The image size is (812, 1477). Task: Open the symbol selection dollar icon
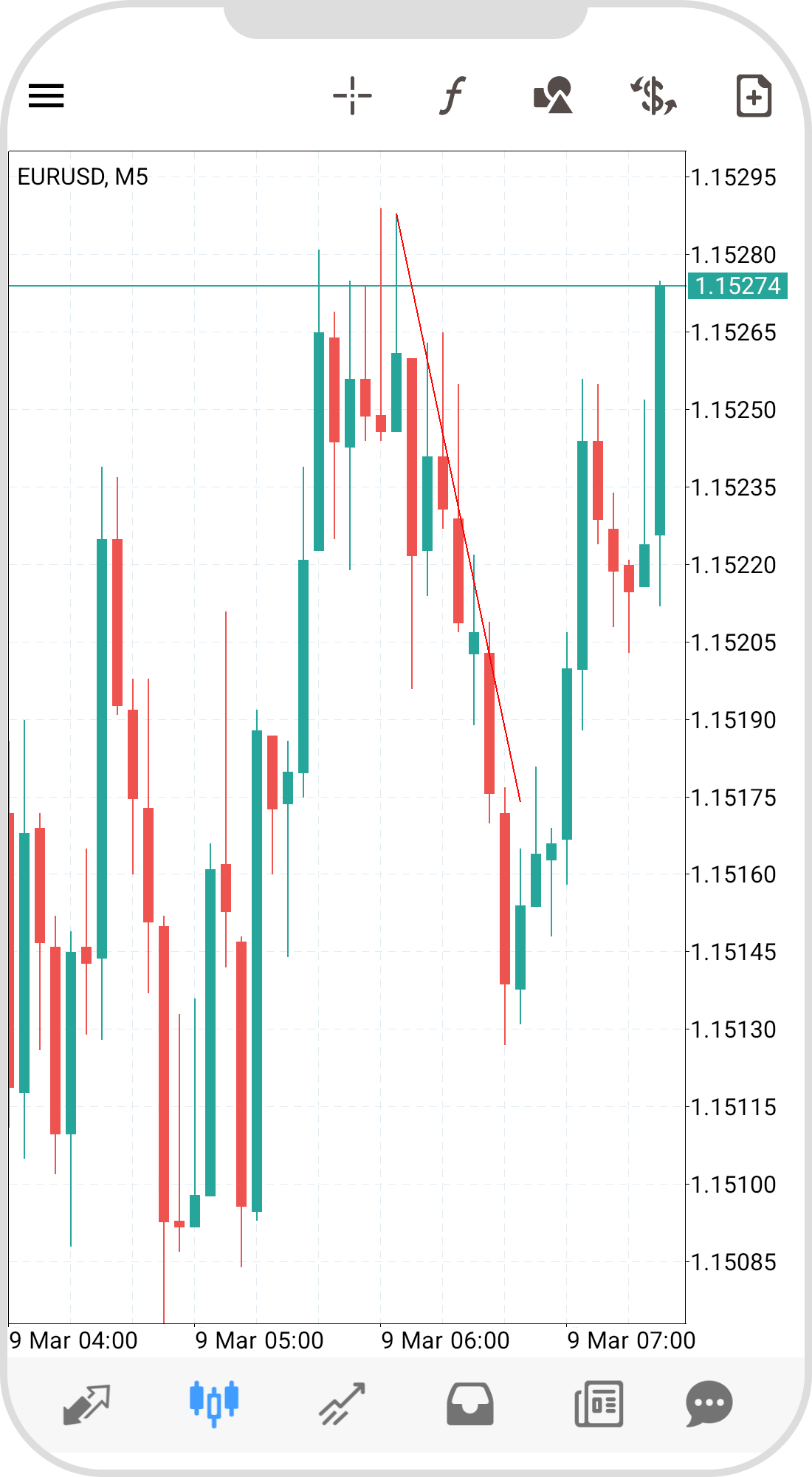click(654, 96)
